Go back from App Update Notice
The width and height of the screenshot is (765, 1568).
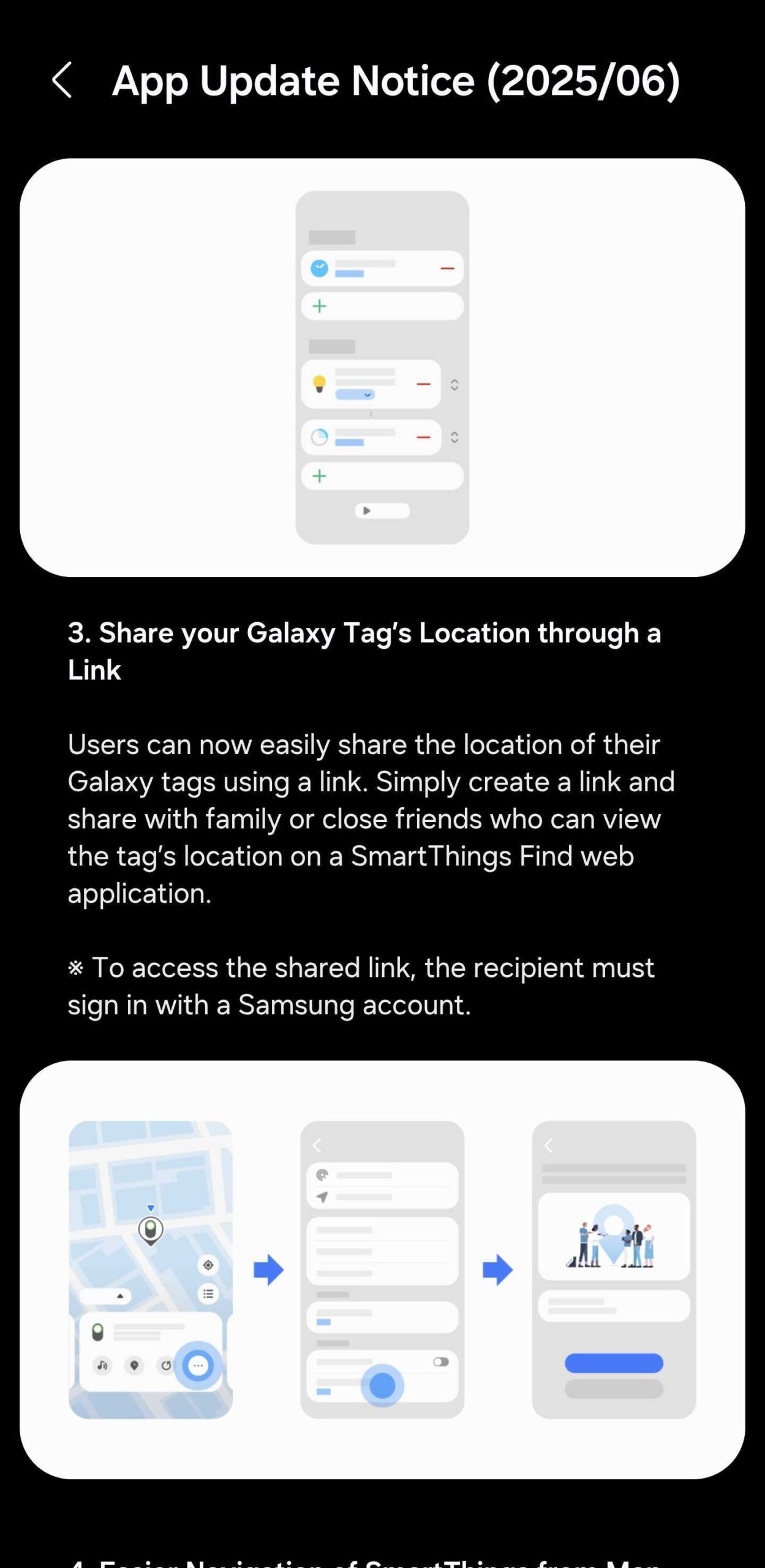(x=62, y=80)
